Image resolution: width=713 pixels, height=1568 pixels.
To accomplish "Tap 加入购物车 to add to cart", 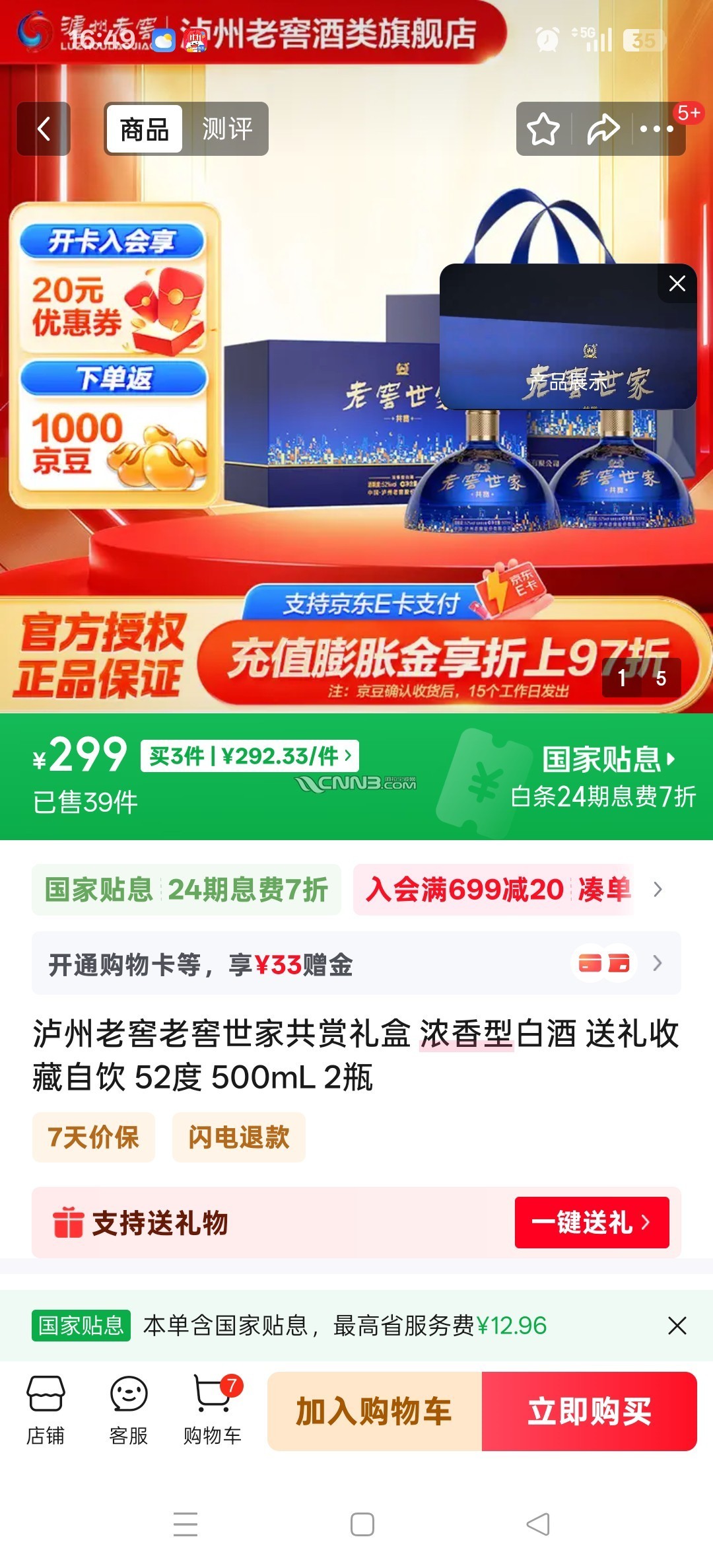I will 374,1411.
